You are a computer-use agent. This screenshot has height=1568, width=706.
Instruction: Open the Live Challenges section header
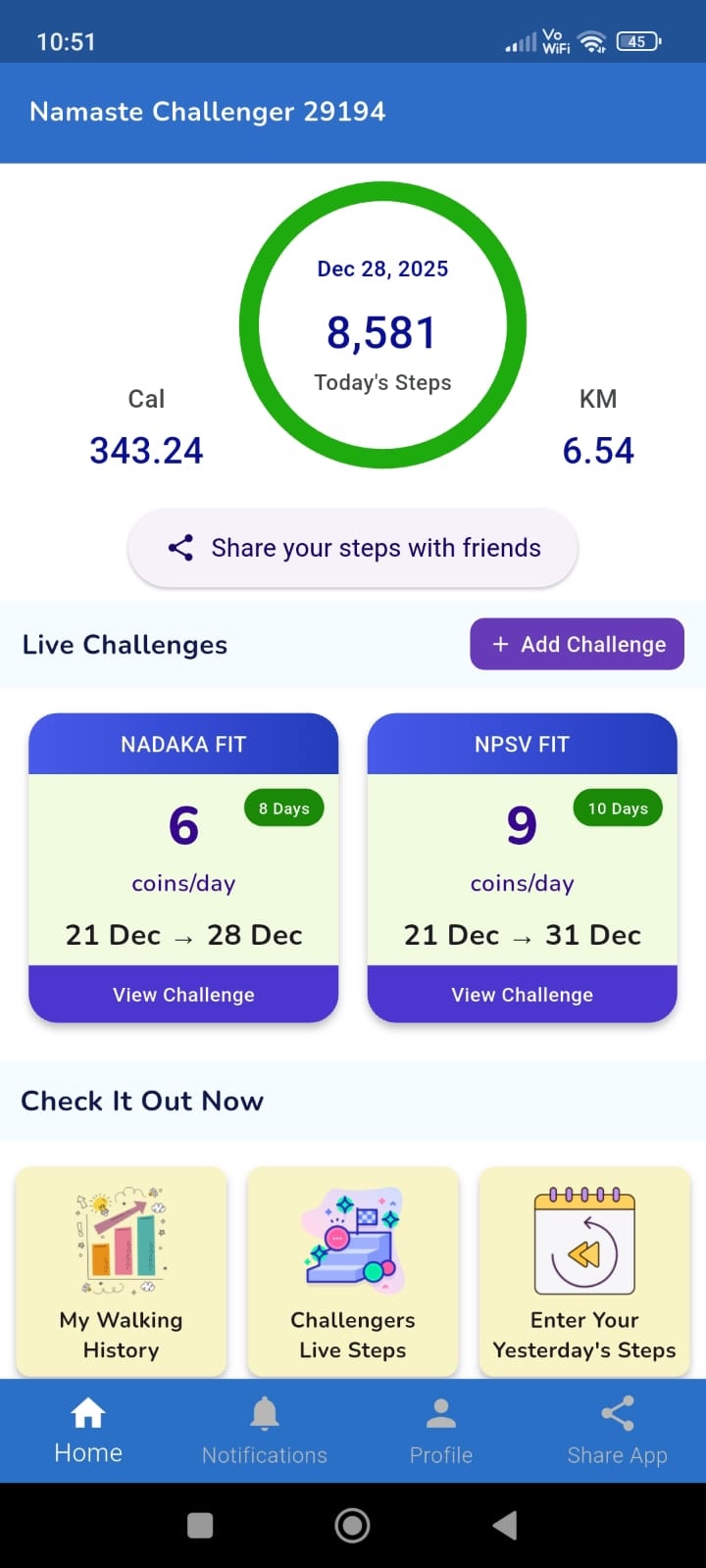[125, 644]
